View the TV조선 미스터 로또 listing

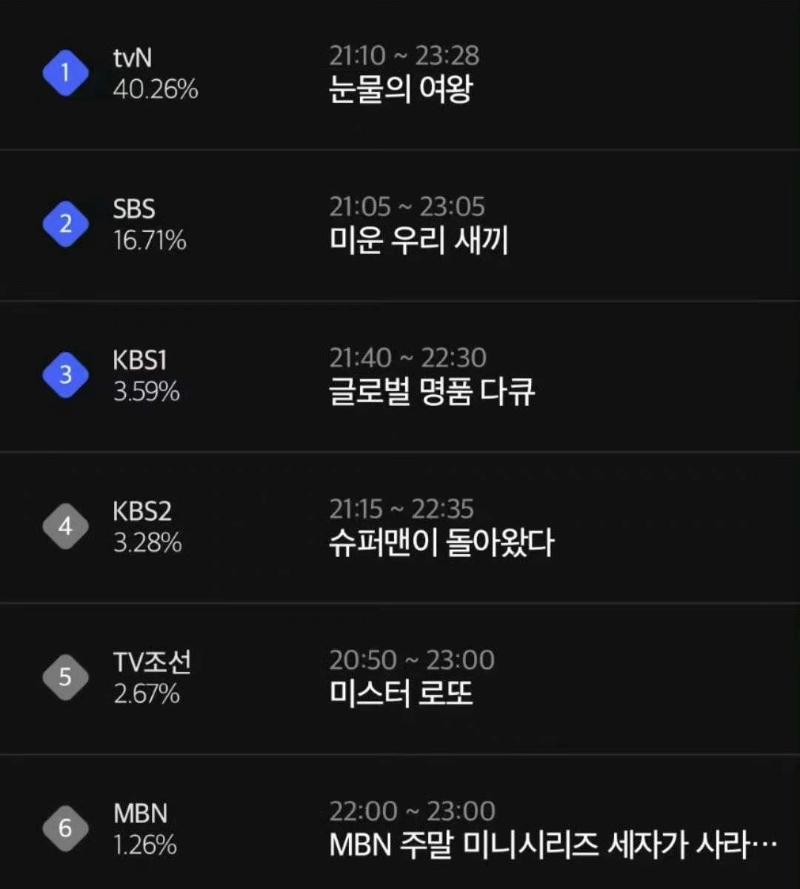coord(400,678)
